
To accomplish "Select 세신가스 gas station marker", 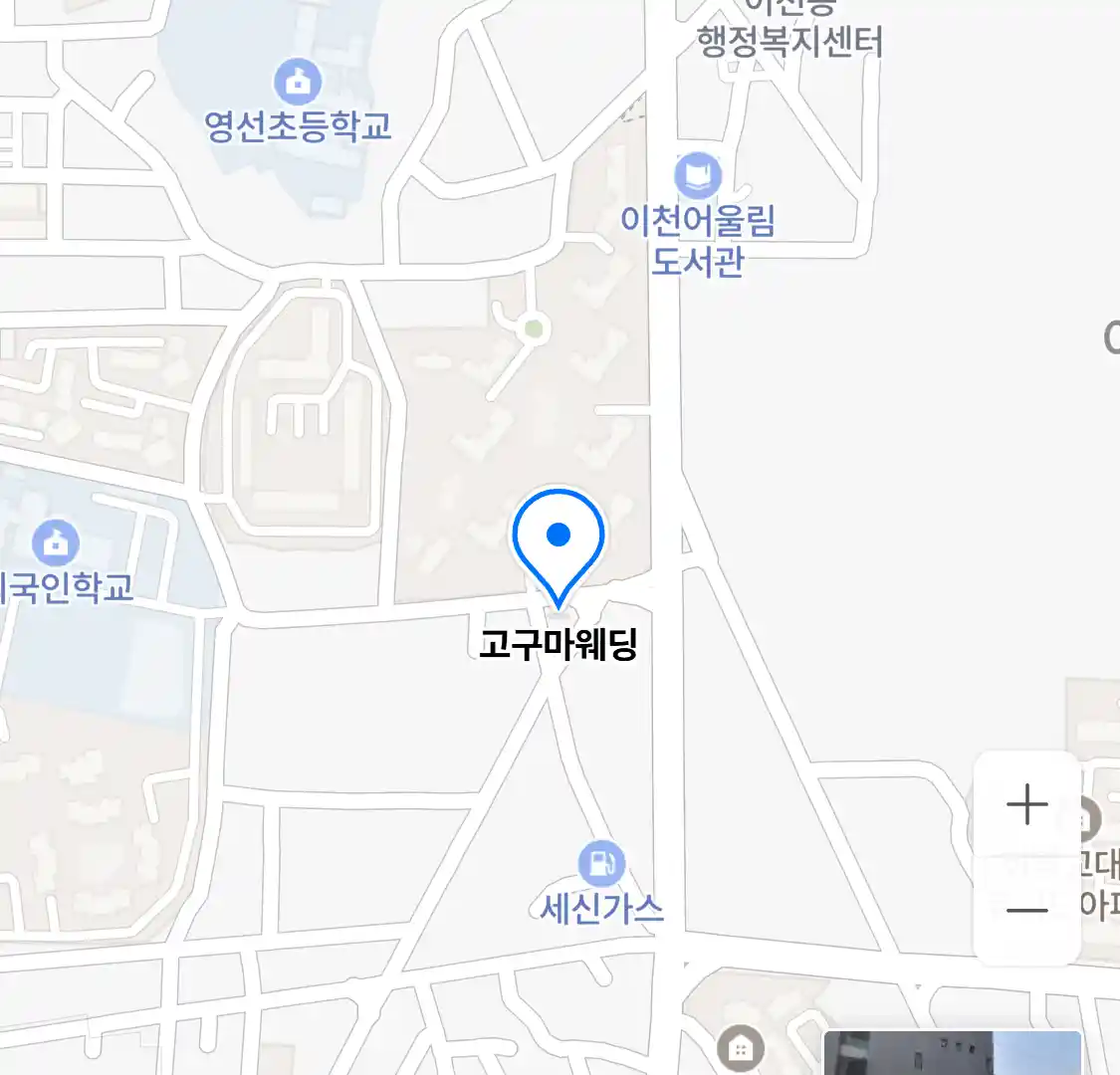I will tap(601, 864).
